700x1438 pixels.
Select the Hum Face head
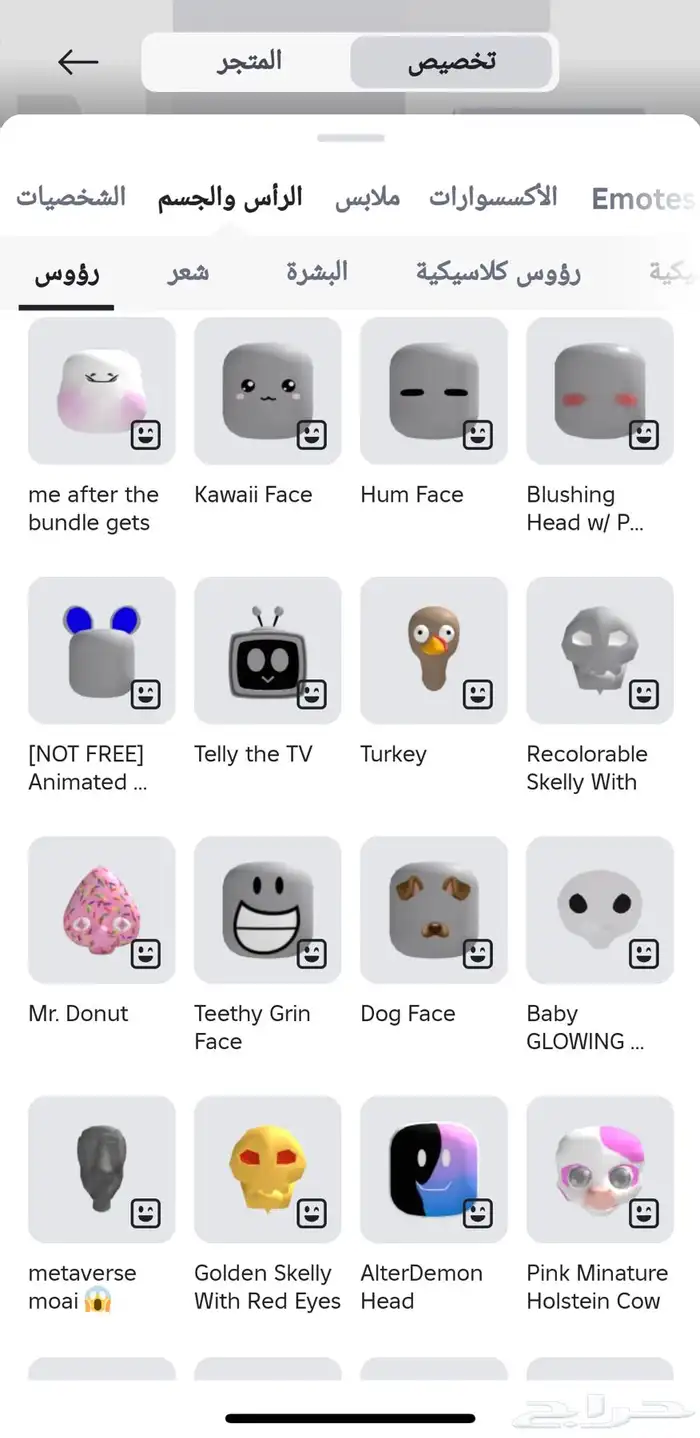(x=433, y=391)
